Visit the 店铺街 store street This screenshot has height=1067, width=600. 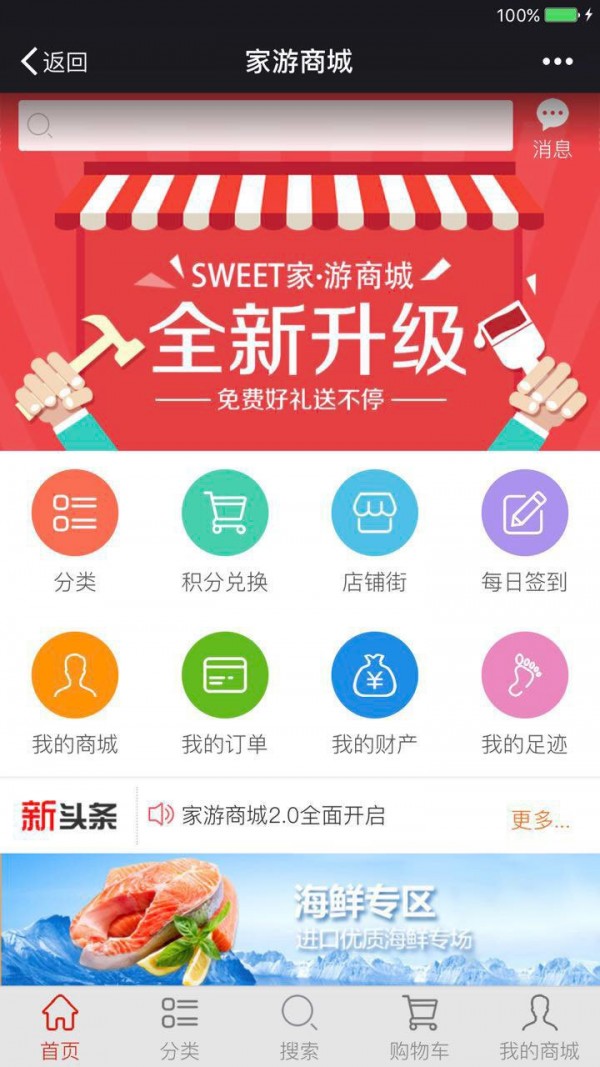click(x=375, y=532)
